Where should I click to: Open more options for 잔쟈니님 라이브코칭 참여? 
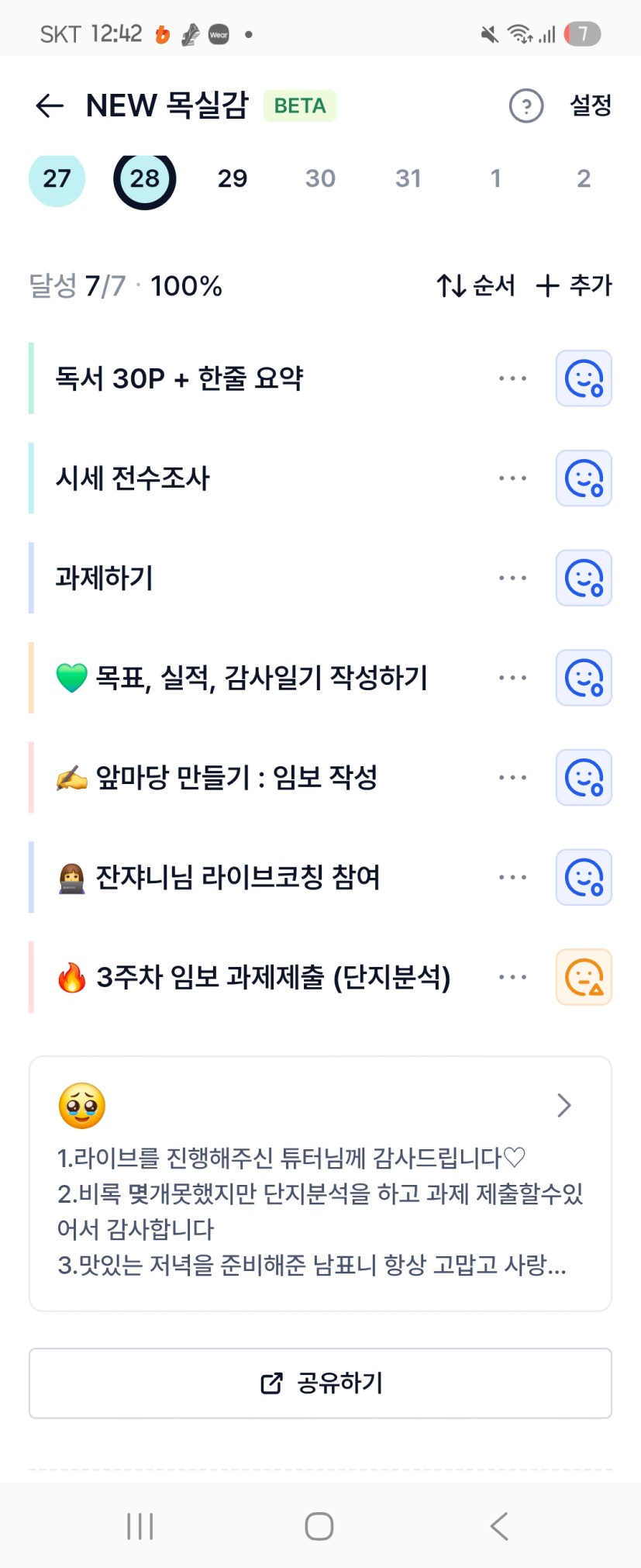click(512, 877)
